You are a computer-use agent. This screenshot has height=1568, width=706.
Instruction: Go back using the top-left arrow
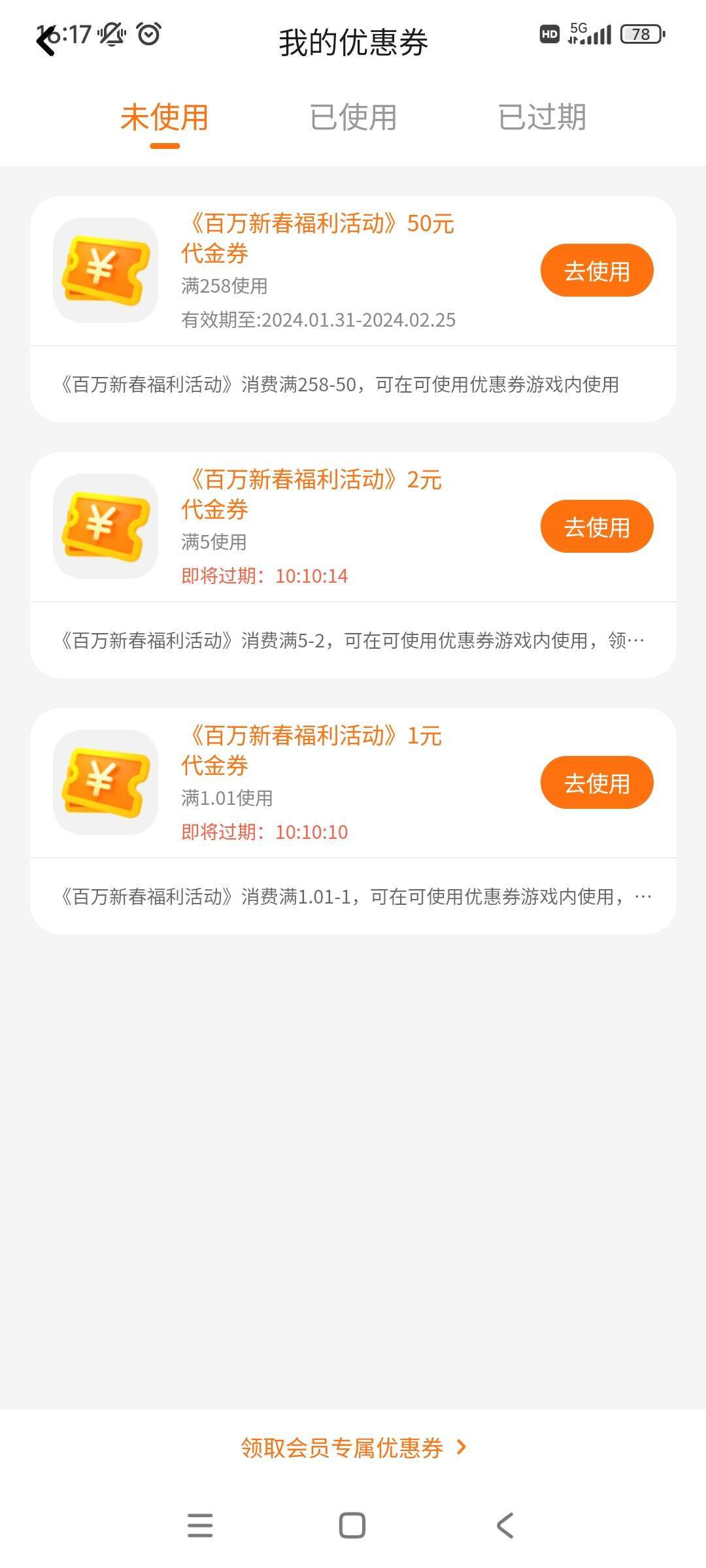(46, 41)
